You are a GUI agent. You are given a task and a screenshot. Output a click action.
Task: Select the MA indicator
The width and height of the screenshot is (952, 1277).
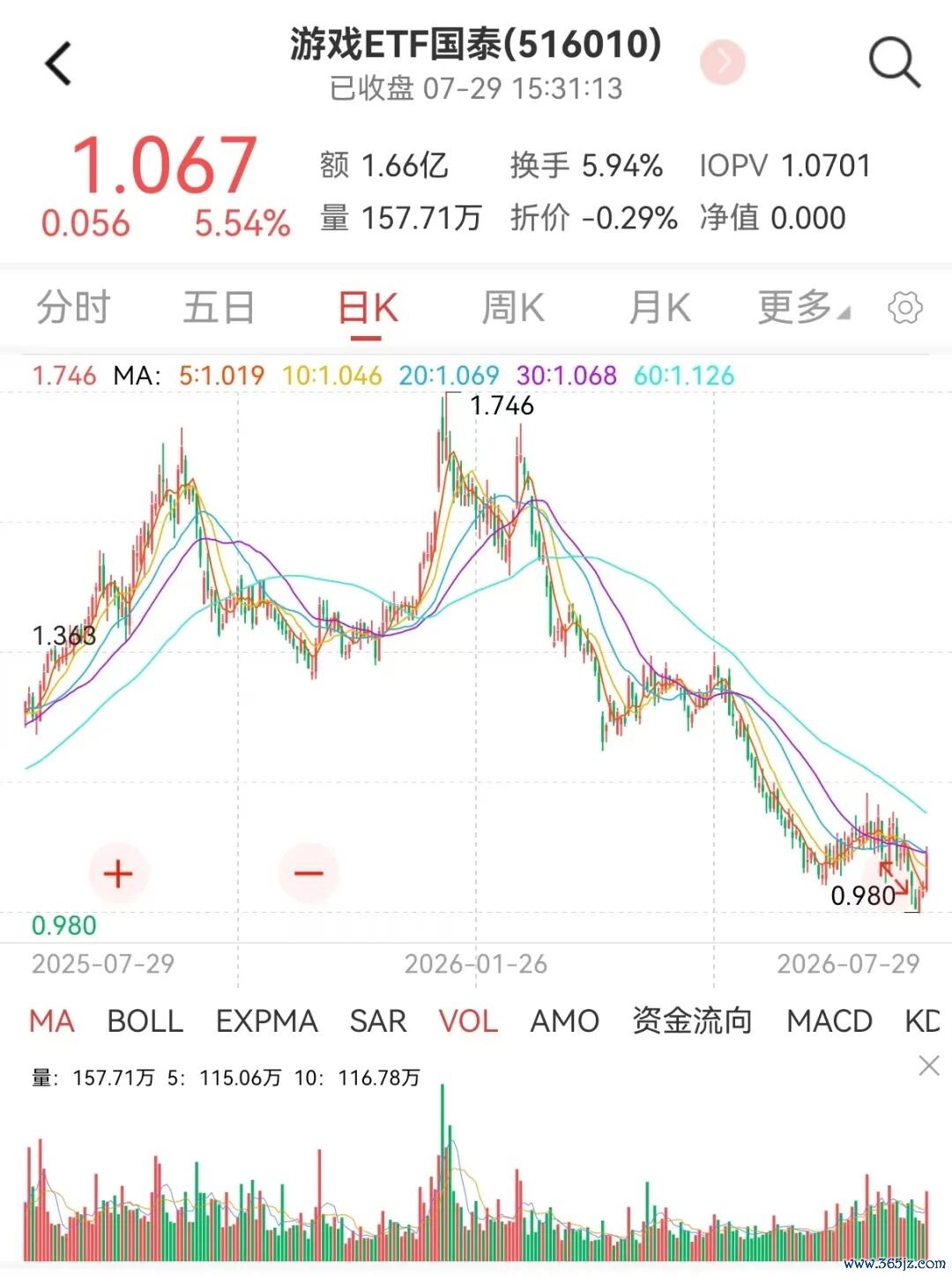pos(52,1020)
